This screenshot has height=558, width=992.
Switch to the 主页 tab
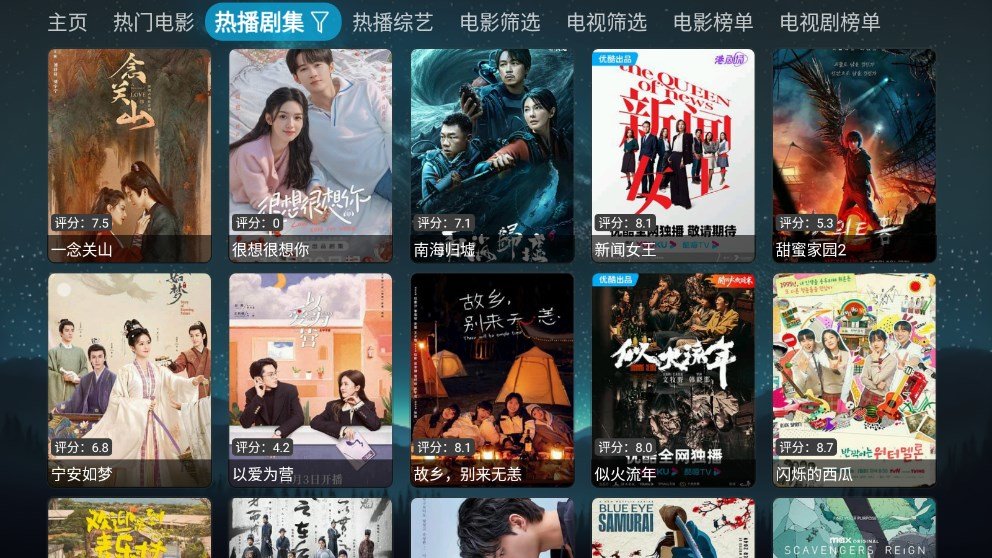point(67,22)
